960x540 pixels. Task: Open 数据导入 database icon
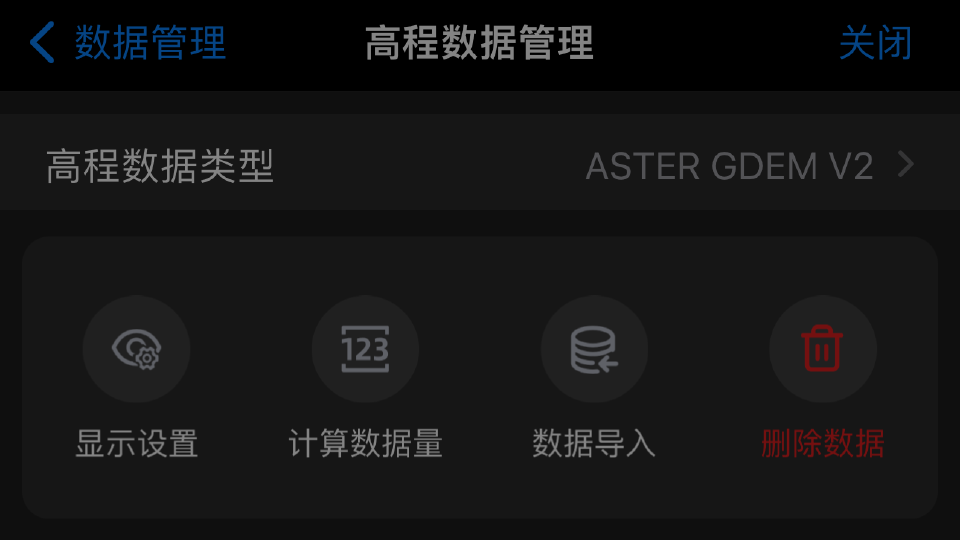pyautogui.click(x=594, y=350)
